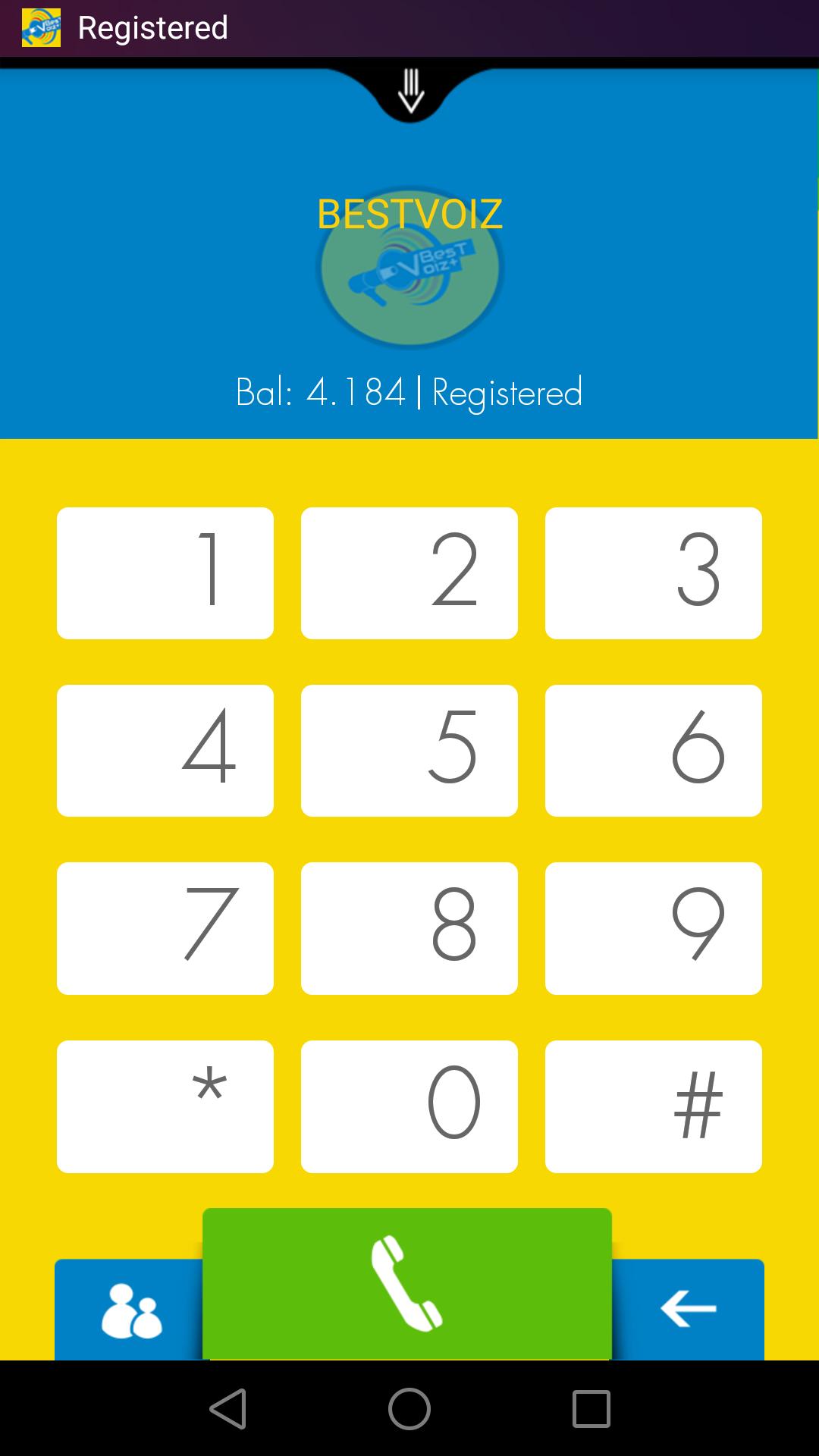Image resolution: width=819 pixels, height=1456 pixels.
Task: Open the contacts list
Action: pyautogui.click(x=130, y=1310)
